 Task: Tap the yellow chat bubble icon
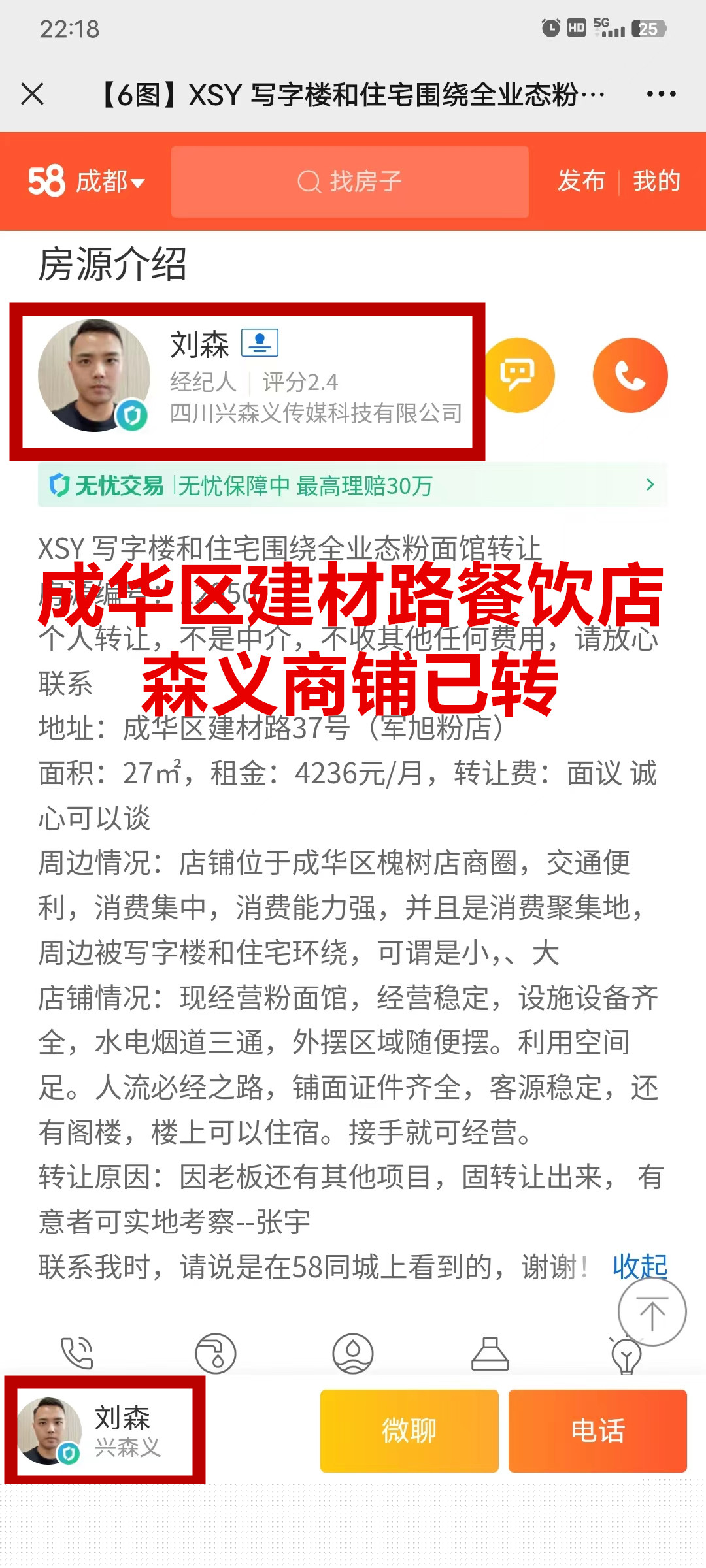coord(518,375)
